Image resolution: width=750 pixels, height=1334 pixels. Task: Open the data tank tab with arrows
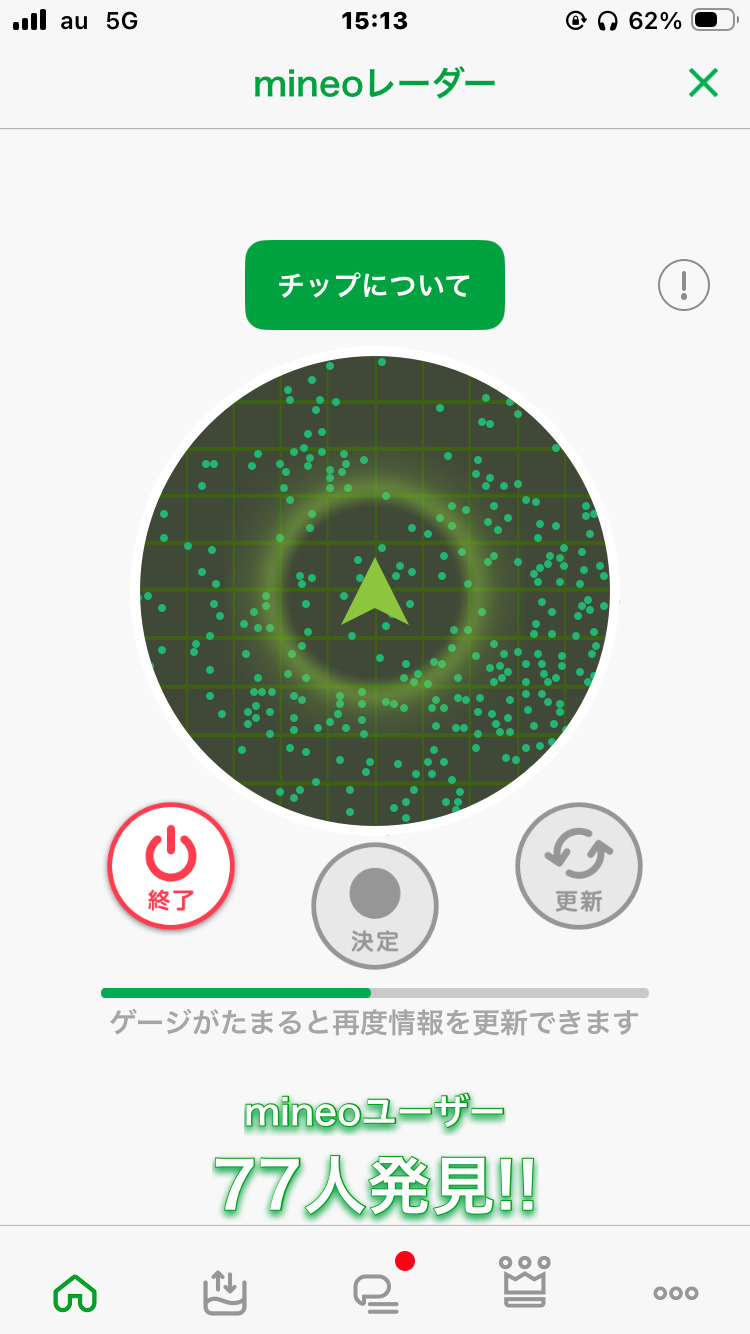[225, 1292]
